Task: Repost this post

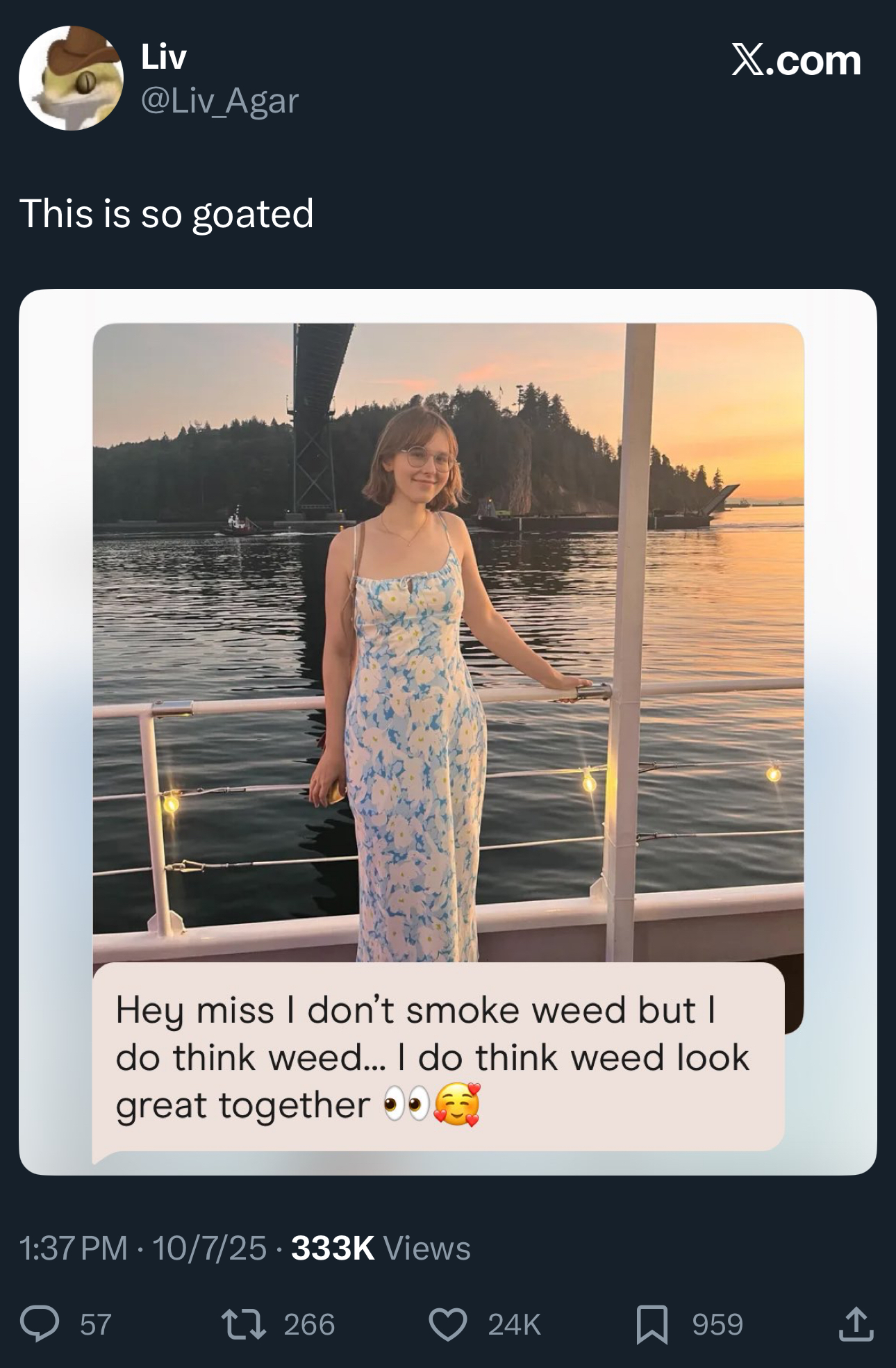Action: click(x=243, y=1324)
